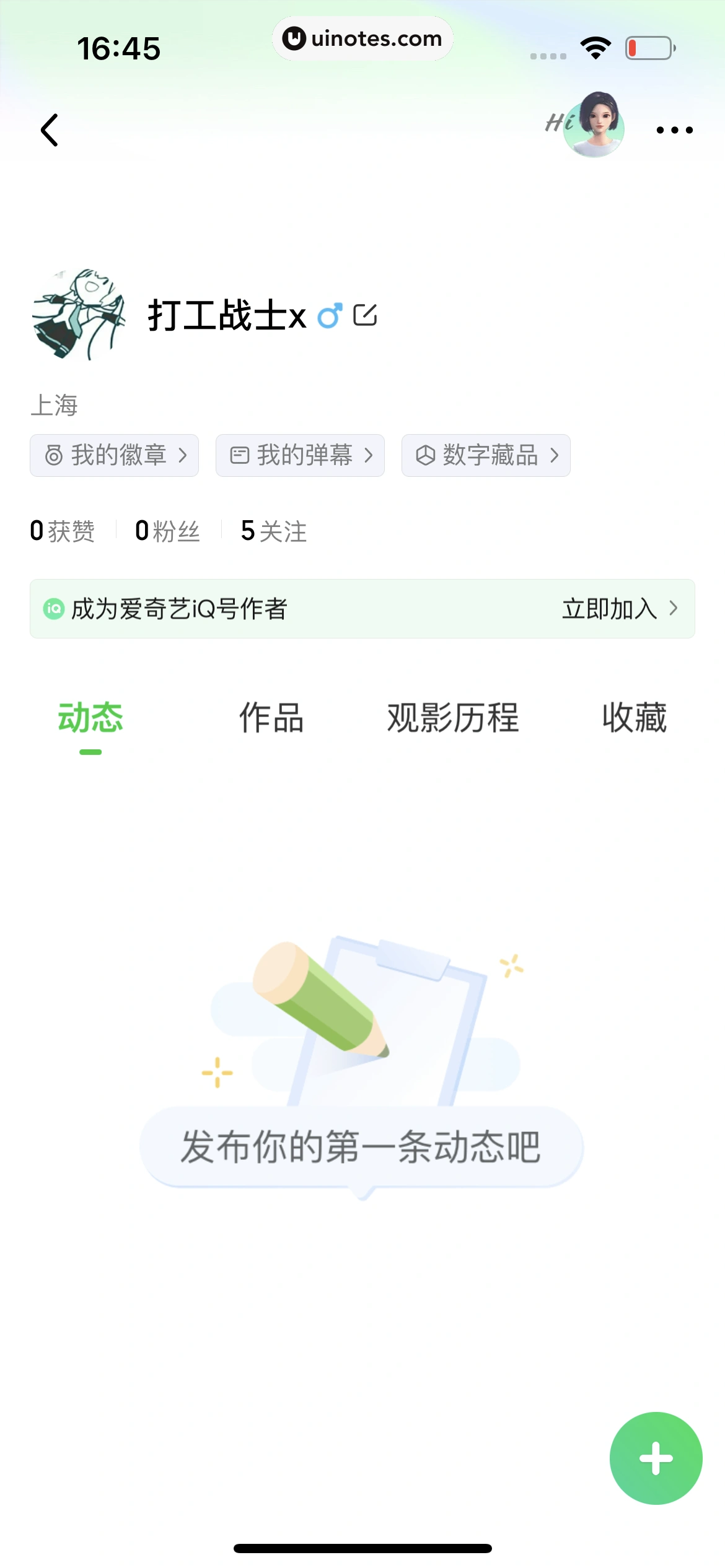The height and width of the screenshot is (1568, 725).
Task: View the 获赞 likes count
Action: pos(63,531)
